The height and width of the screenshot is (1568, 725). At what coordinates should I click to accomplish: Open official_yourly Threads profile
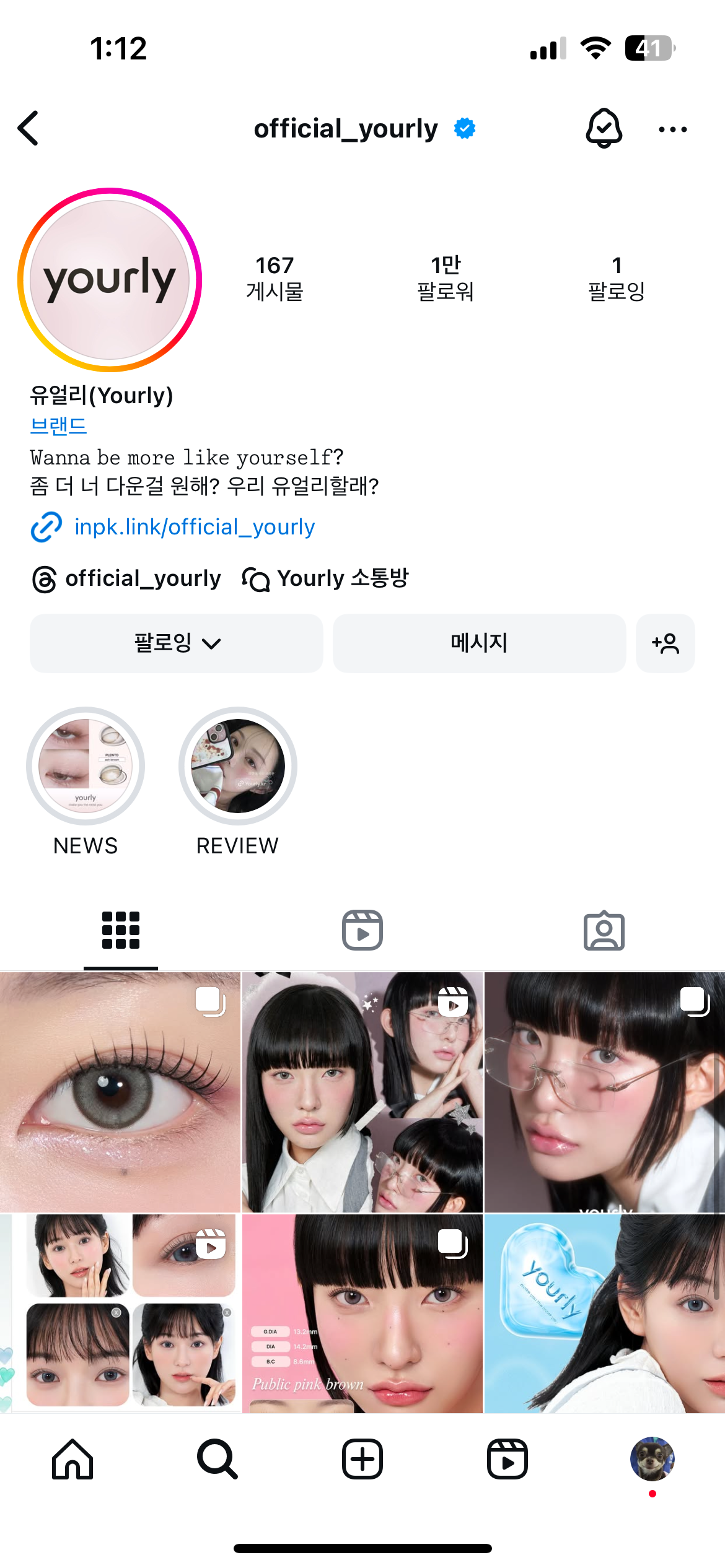(x=127, y=579)
